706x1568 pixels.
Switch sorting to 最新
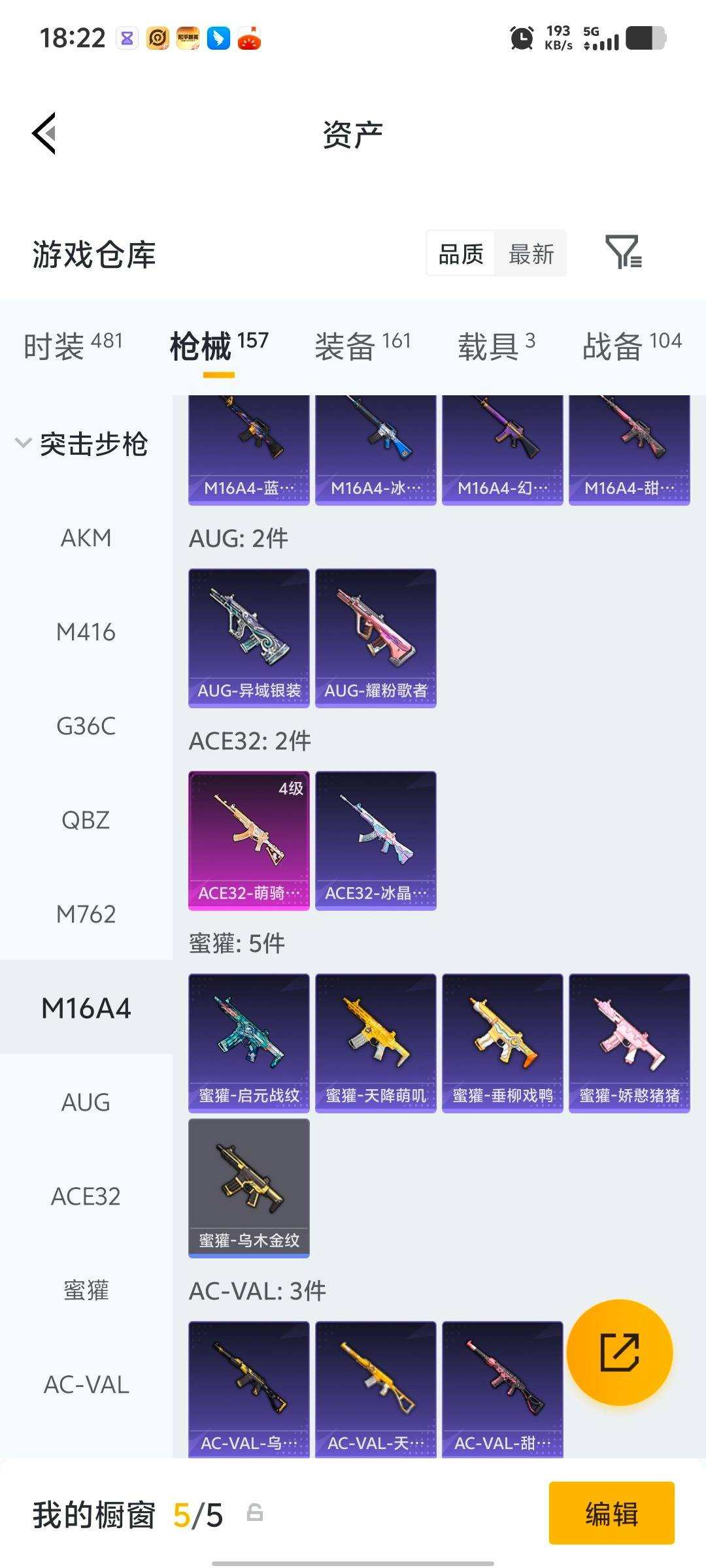pos(531,254)
